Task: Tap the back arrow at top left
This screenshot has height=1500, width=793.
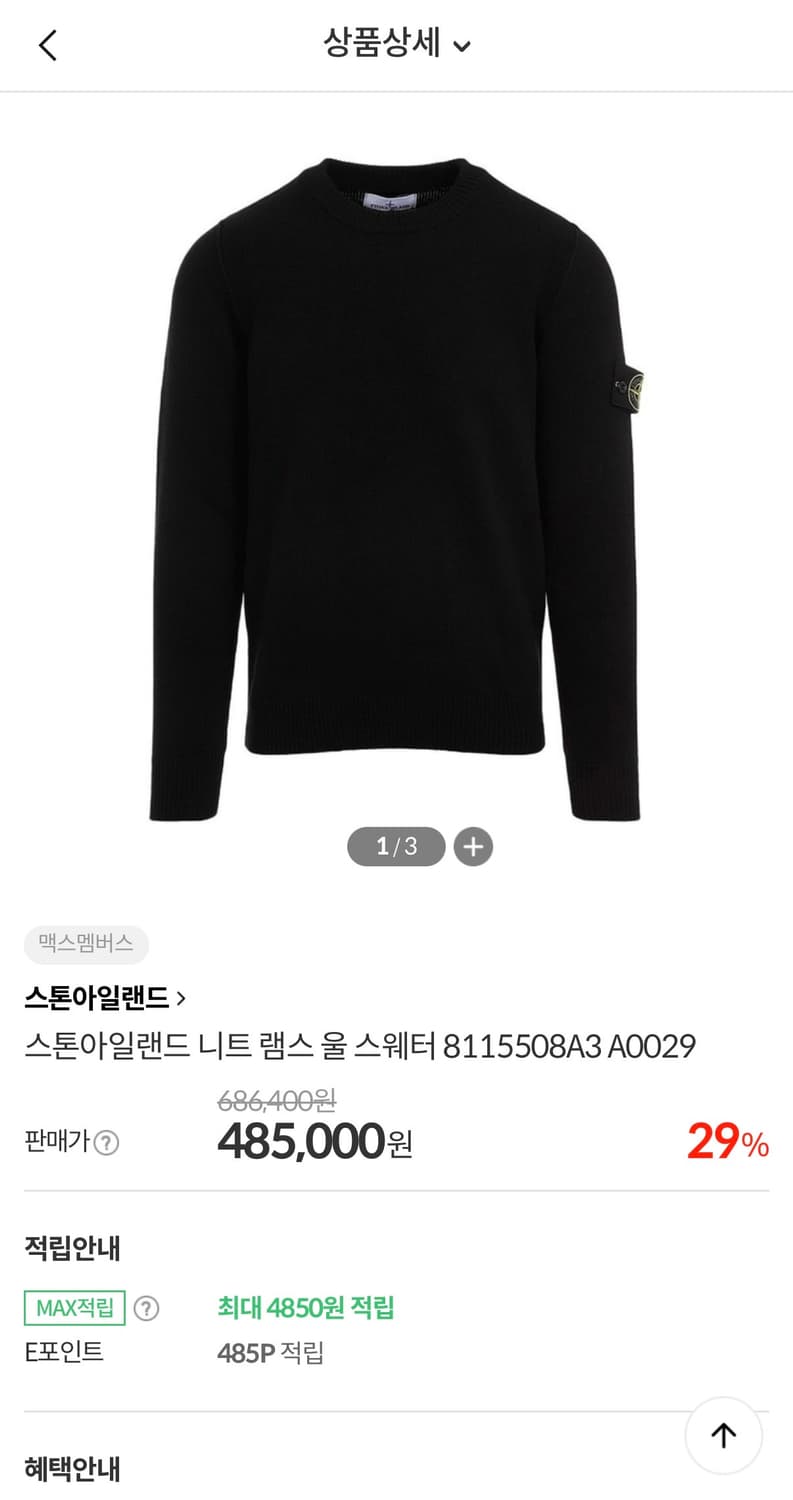Action: [x=47, y=45]
